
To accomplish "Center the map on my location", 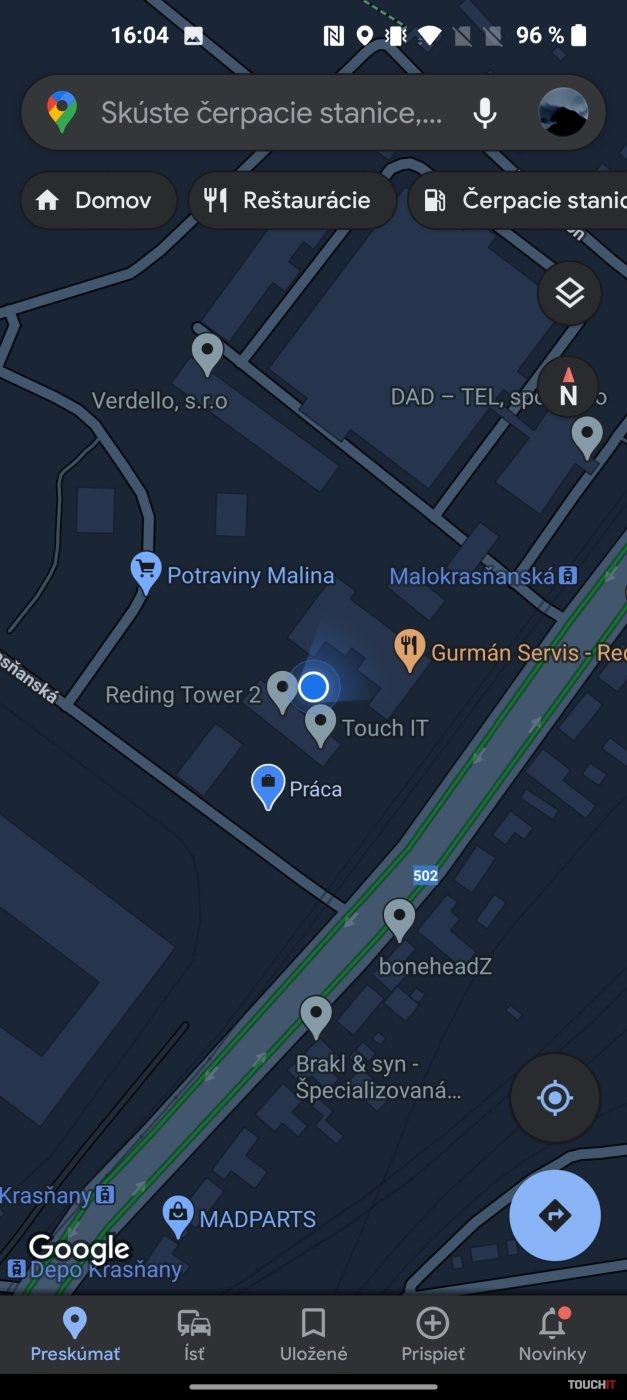I will coord(554,1098).
